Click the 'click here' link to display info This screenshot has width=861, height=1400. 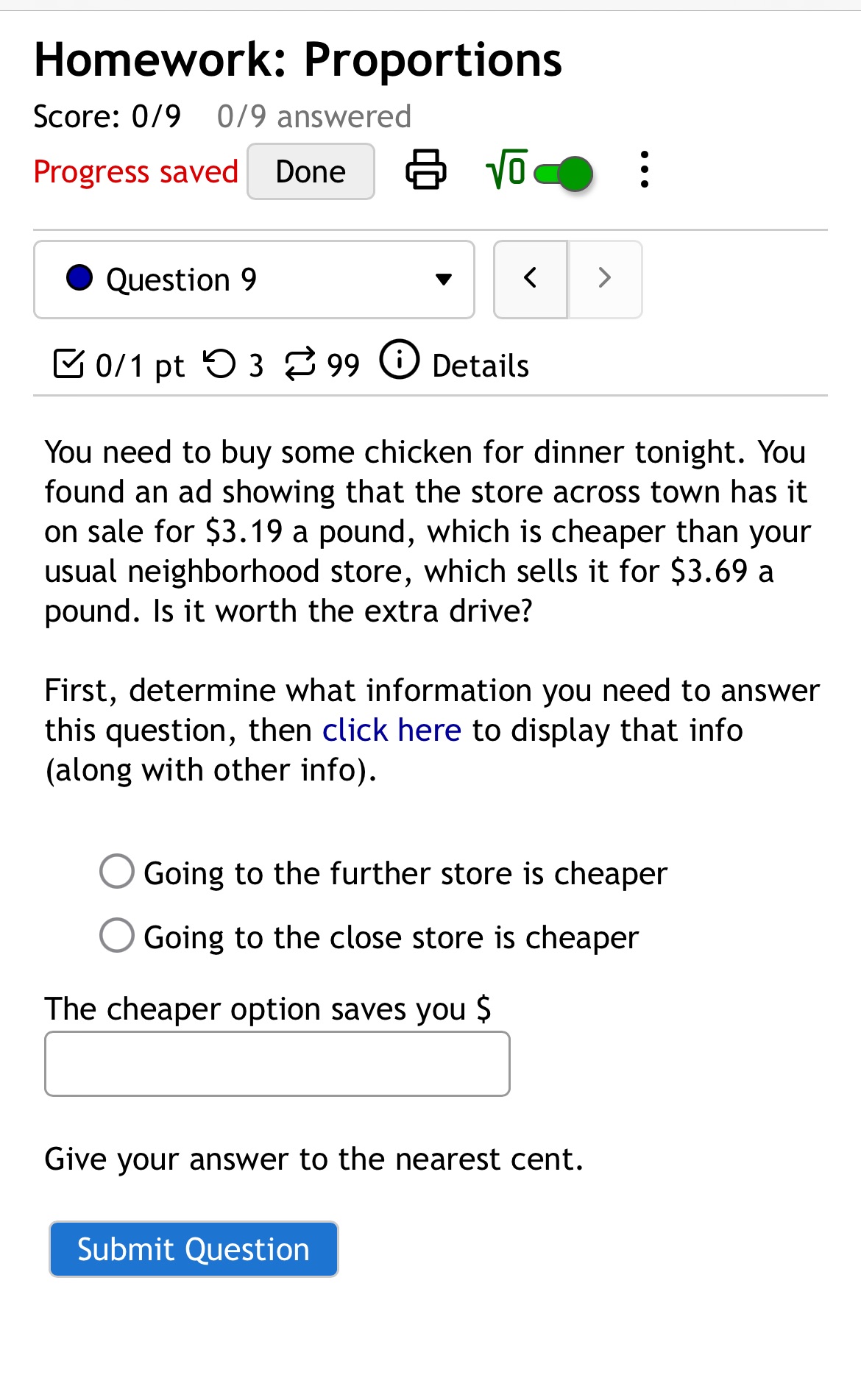click(x=392, y=729)
